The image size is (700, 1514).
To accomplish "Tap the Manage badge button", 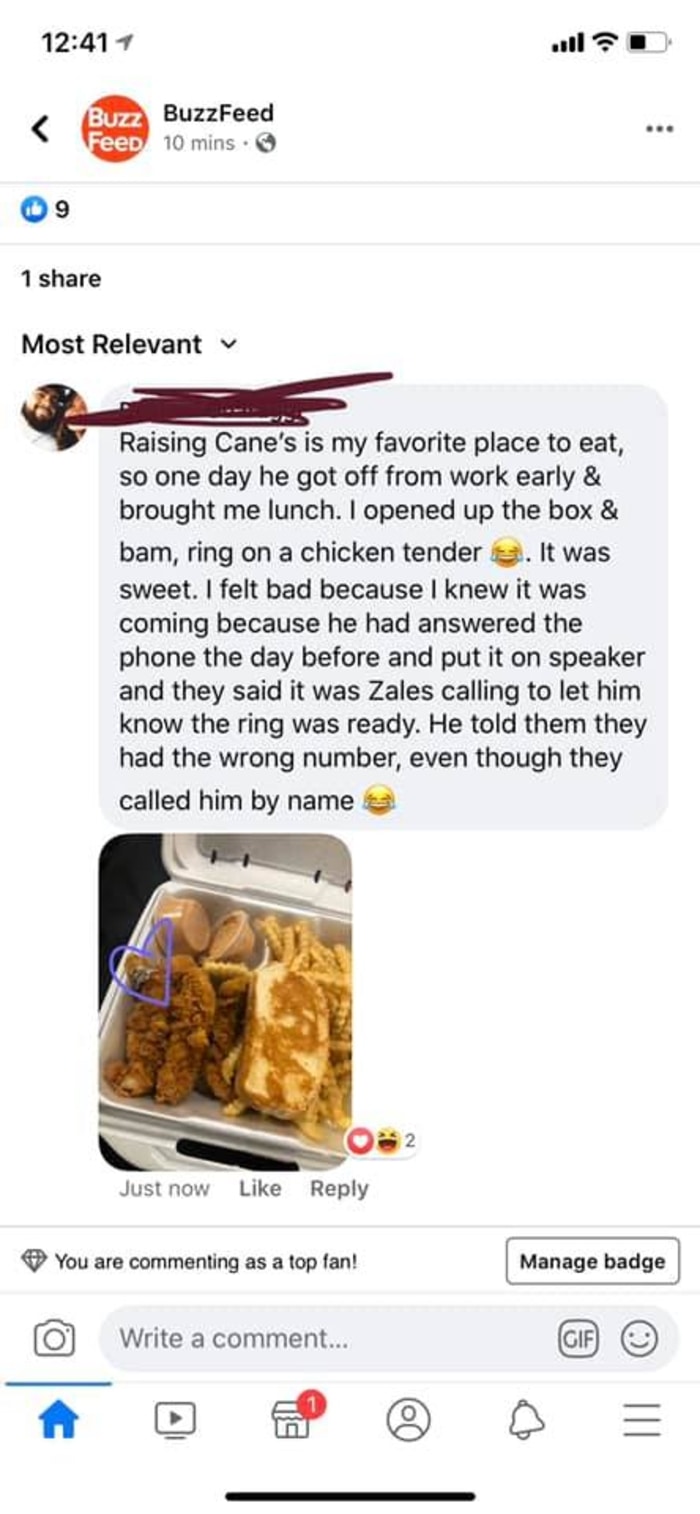I will click(592, 1261).
